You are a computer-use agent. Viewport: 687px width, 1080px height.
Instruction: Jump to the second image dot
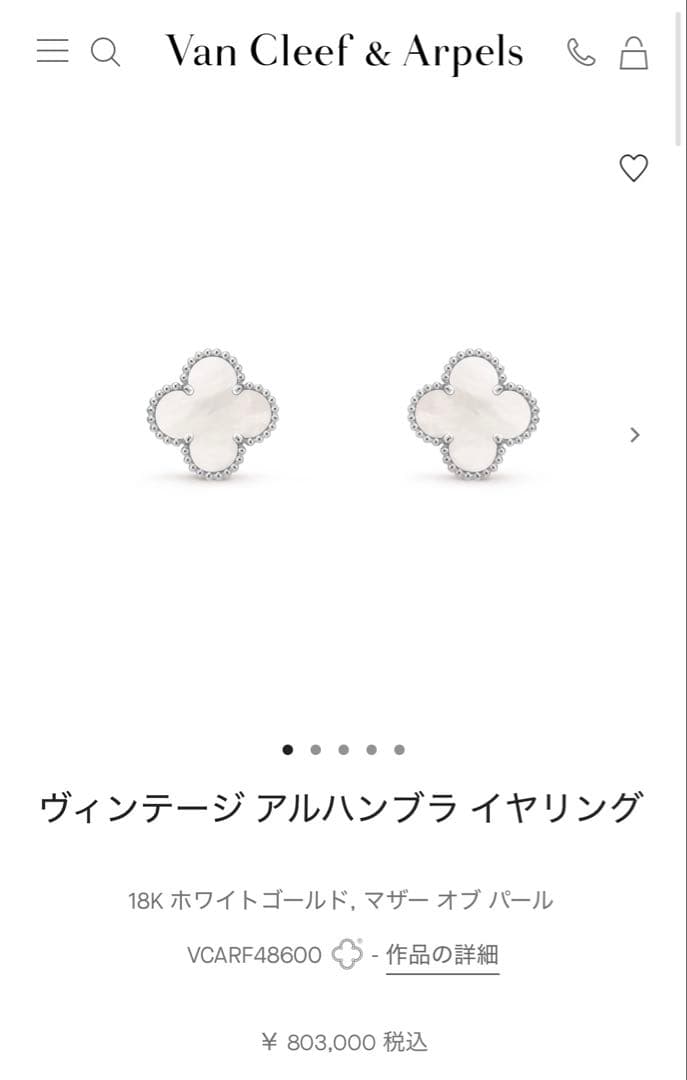click(x=316, y=749)
